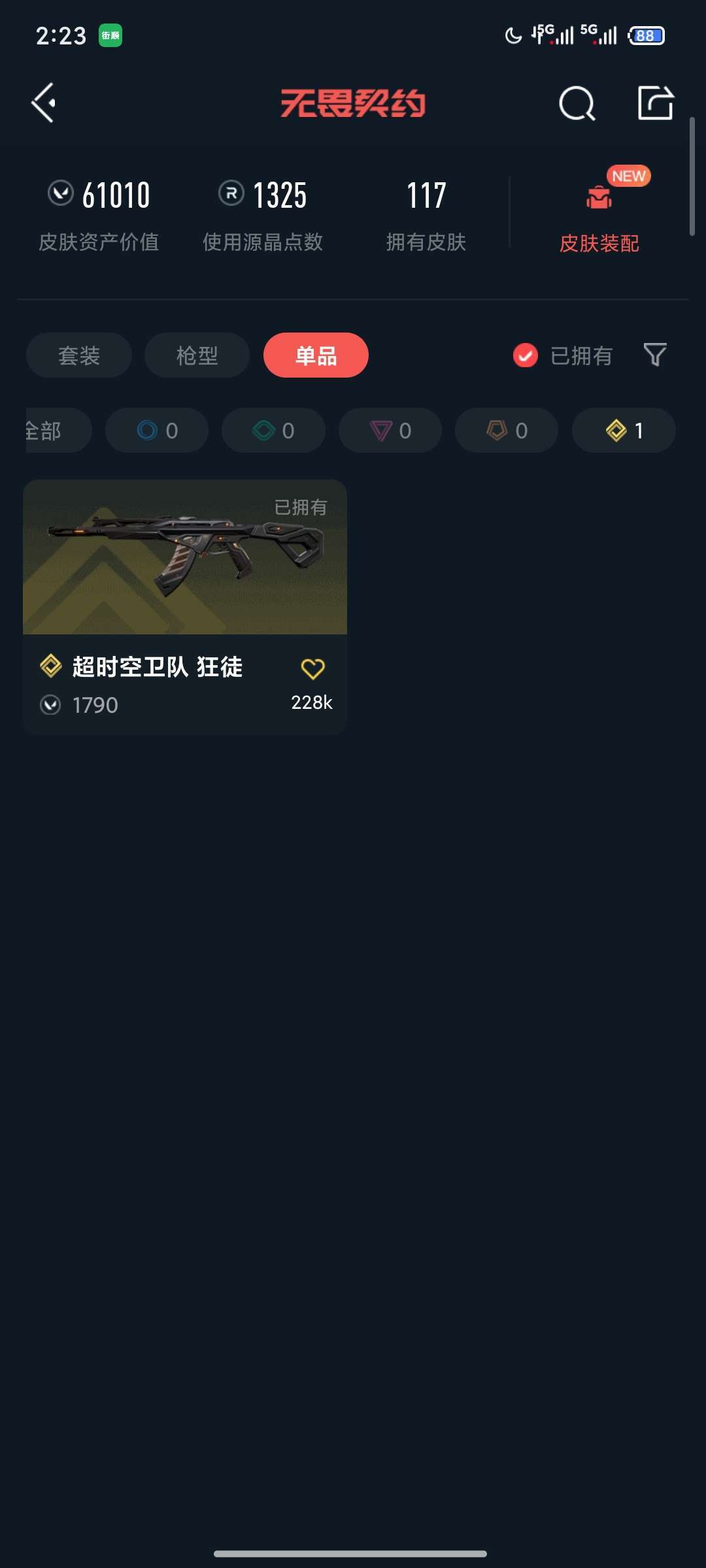Screen dimensions: 706x1568
Task: Switch to the 套装 tab
Action: point(79,355)
